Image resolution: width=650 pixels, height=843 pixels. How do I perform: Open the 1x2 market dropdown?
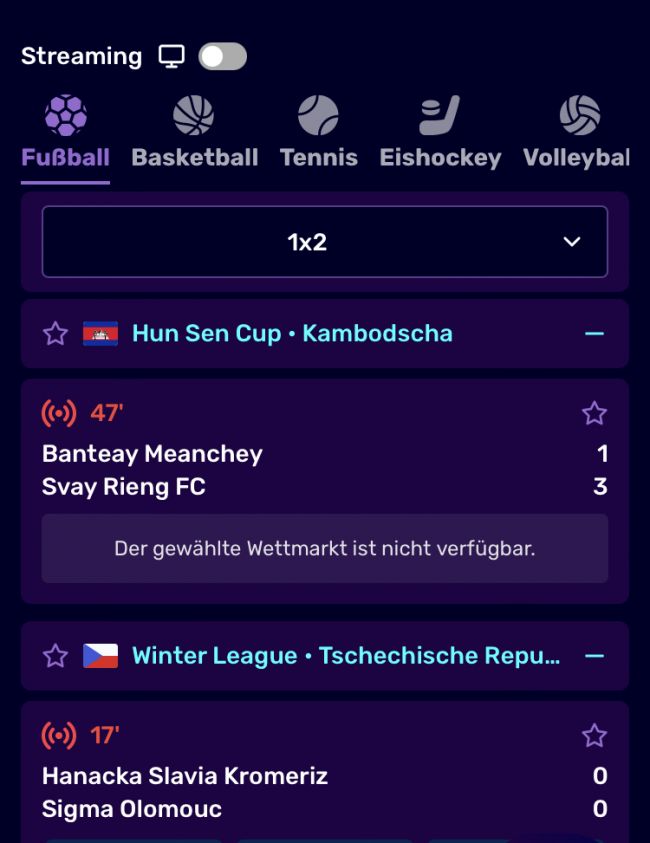324,242
